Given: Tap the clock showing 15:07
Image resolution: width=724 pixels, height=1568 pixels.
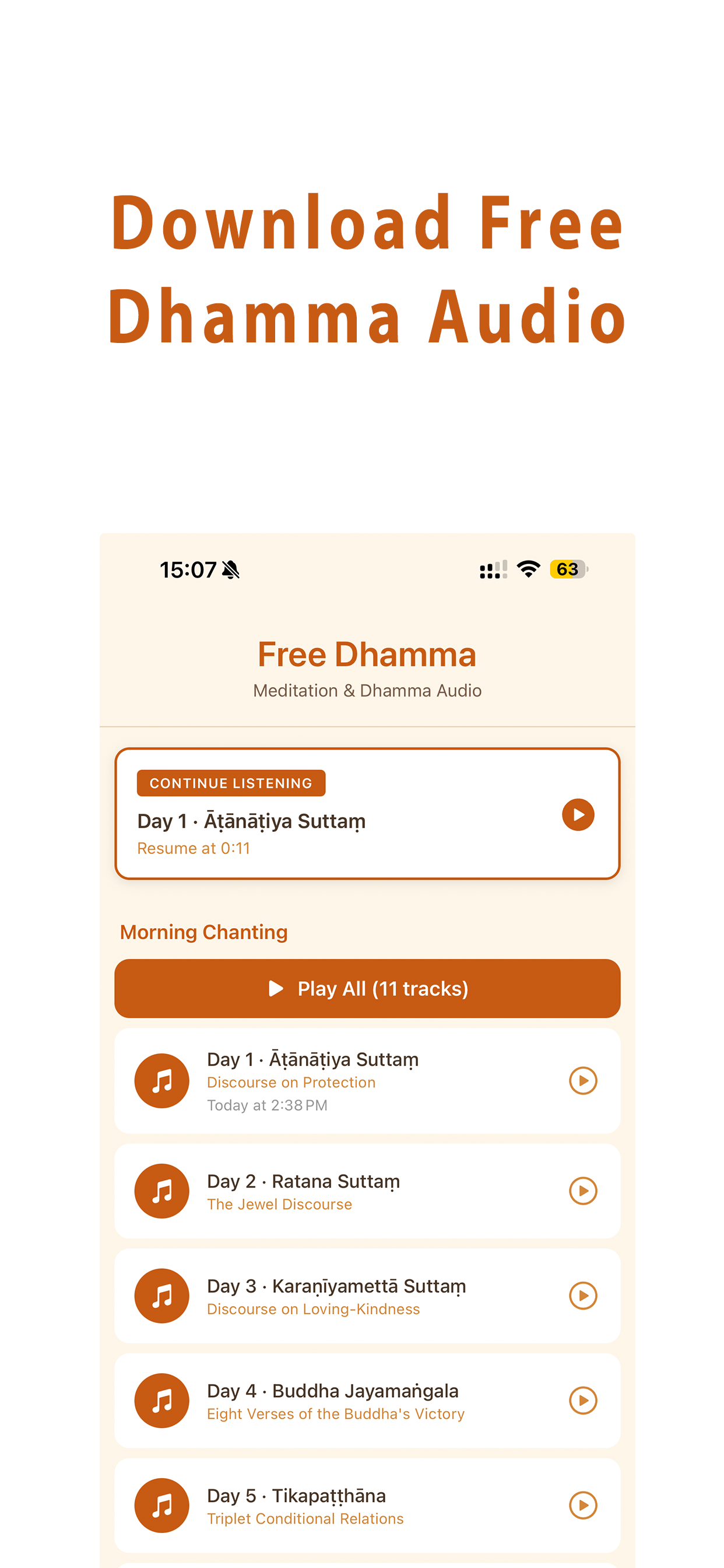Looking at the screenshot, I should [x=189, y=570].
